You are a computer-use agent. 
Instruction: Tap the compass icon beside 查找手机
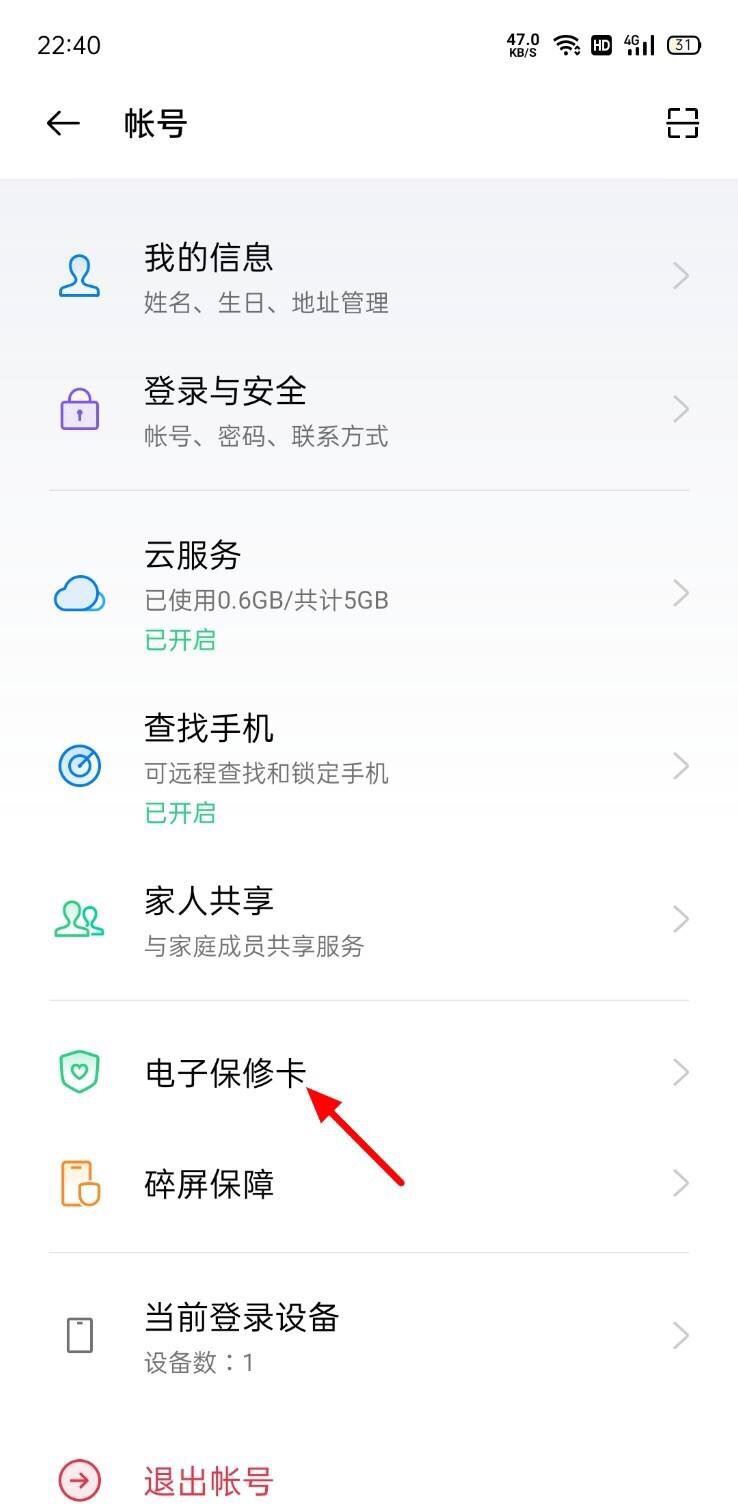(79, 765)
